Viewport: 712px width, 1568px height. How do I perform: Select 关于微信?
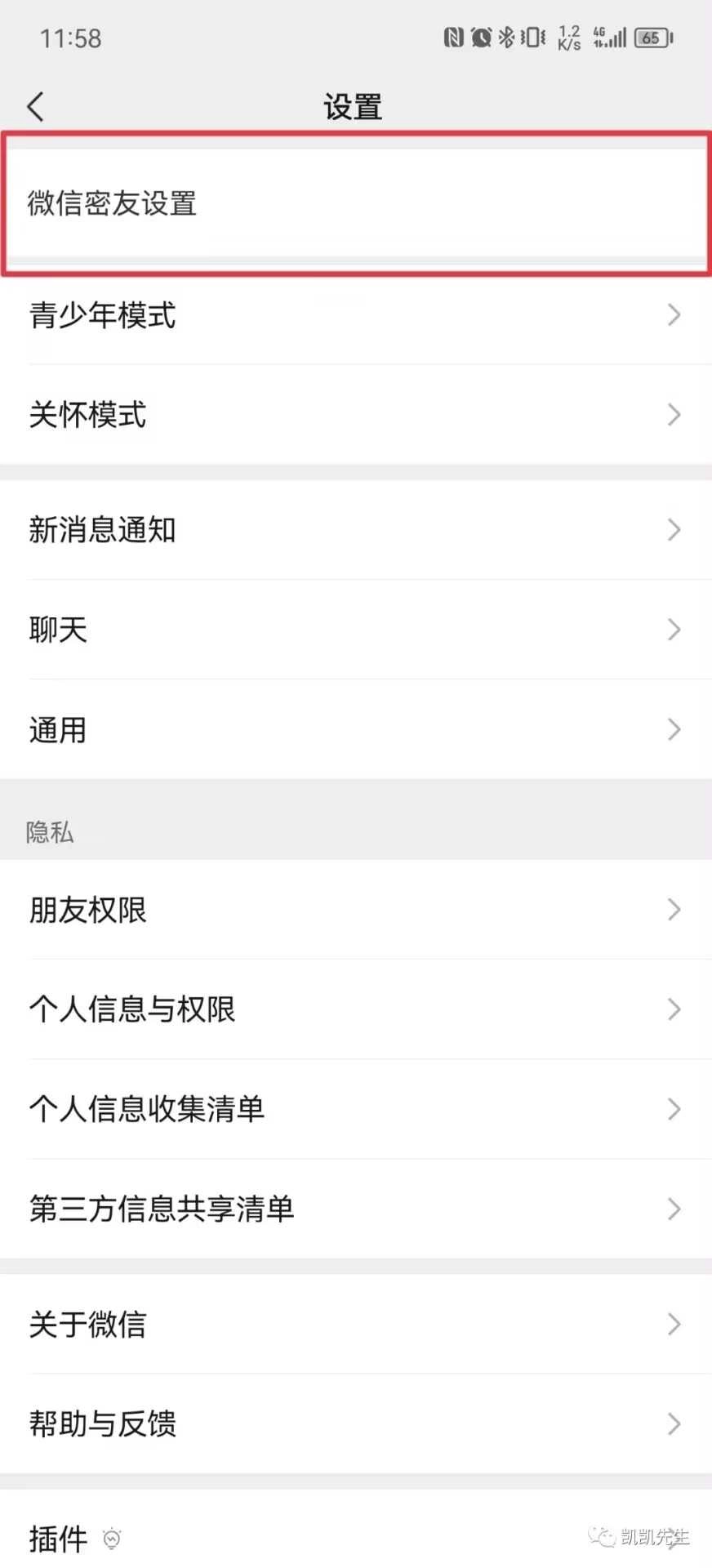356,1325
